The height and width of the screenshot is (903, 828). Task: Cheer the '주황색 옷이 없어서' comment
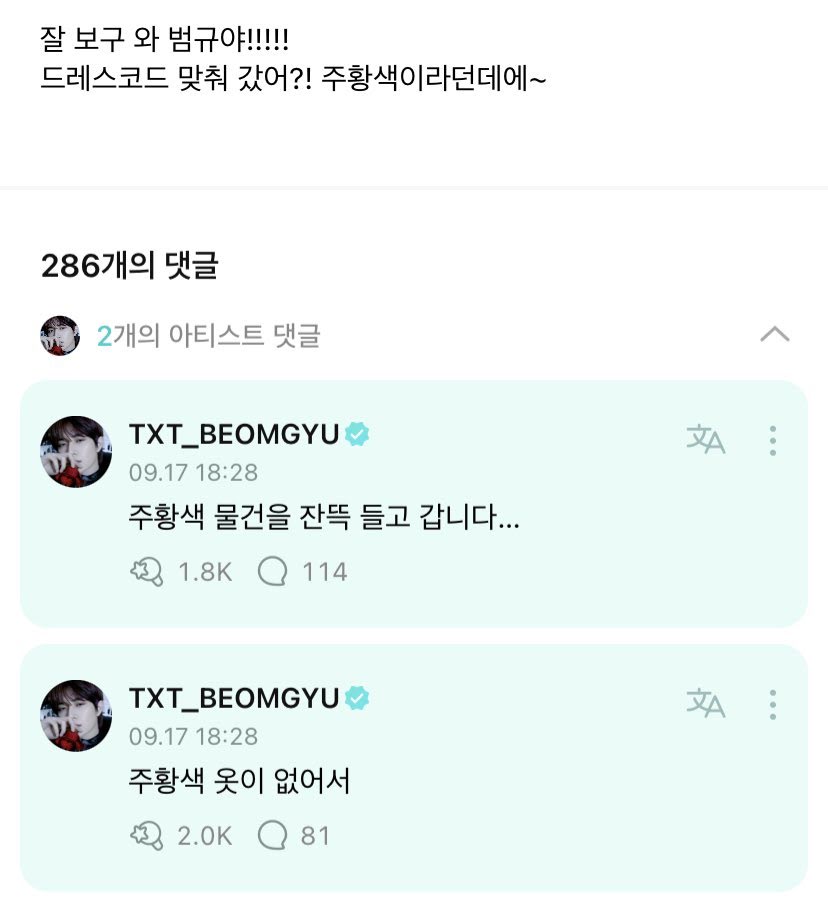coord(147,835)
